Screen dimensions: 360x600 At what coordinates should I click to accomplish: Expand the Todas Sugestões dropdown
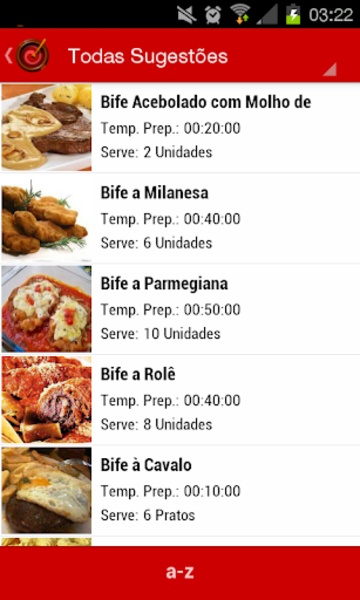(x=202, y=57)
